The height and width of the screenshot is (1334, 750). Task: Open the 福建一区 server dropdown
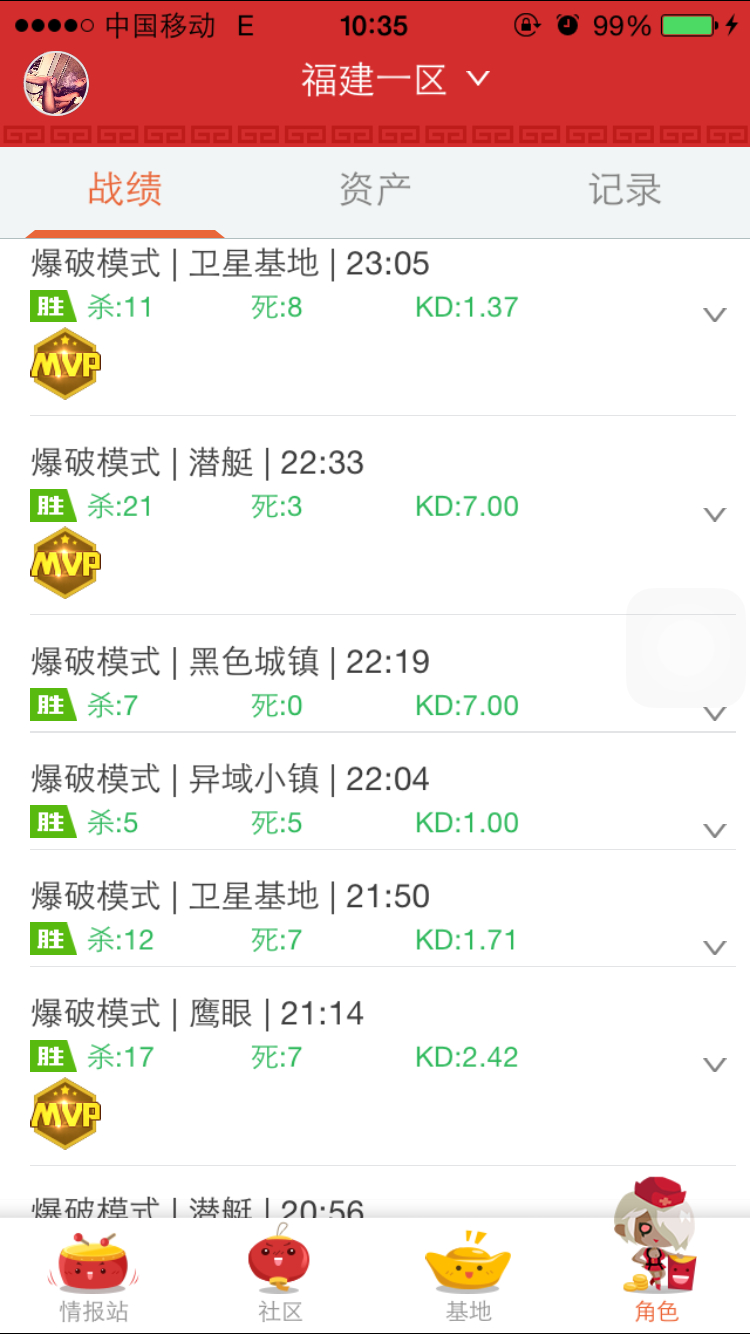click(395, 79)
